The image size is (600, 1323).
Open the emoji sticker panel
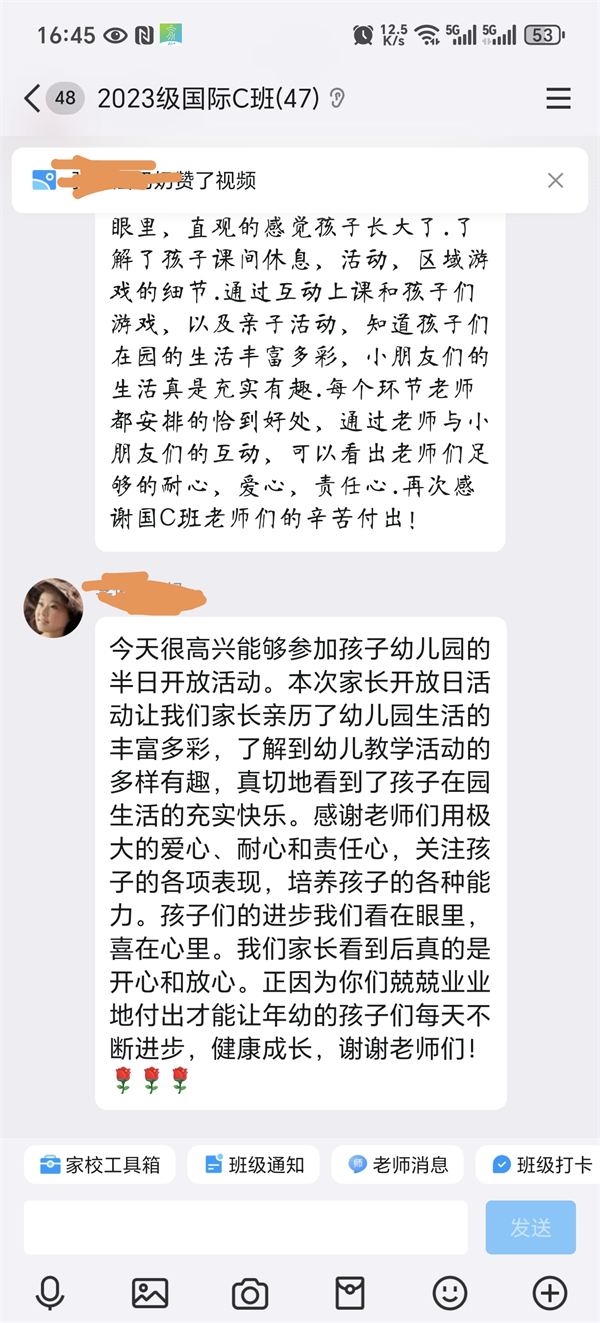pos(450,1293)
